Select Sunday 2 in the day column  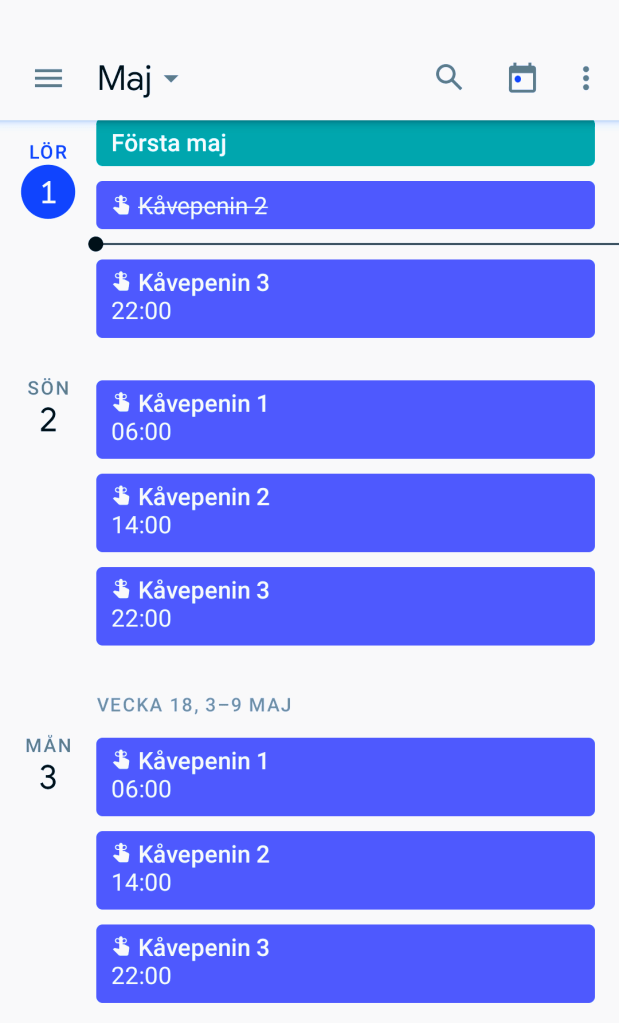point(48,420)
